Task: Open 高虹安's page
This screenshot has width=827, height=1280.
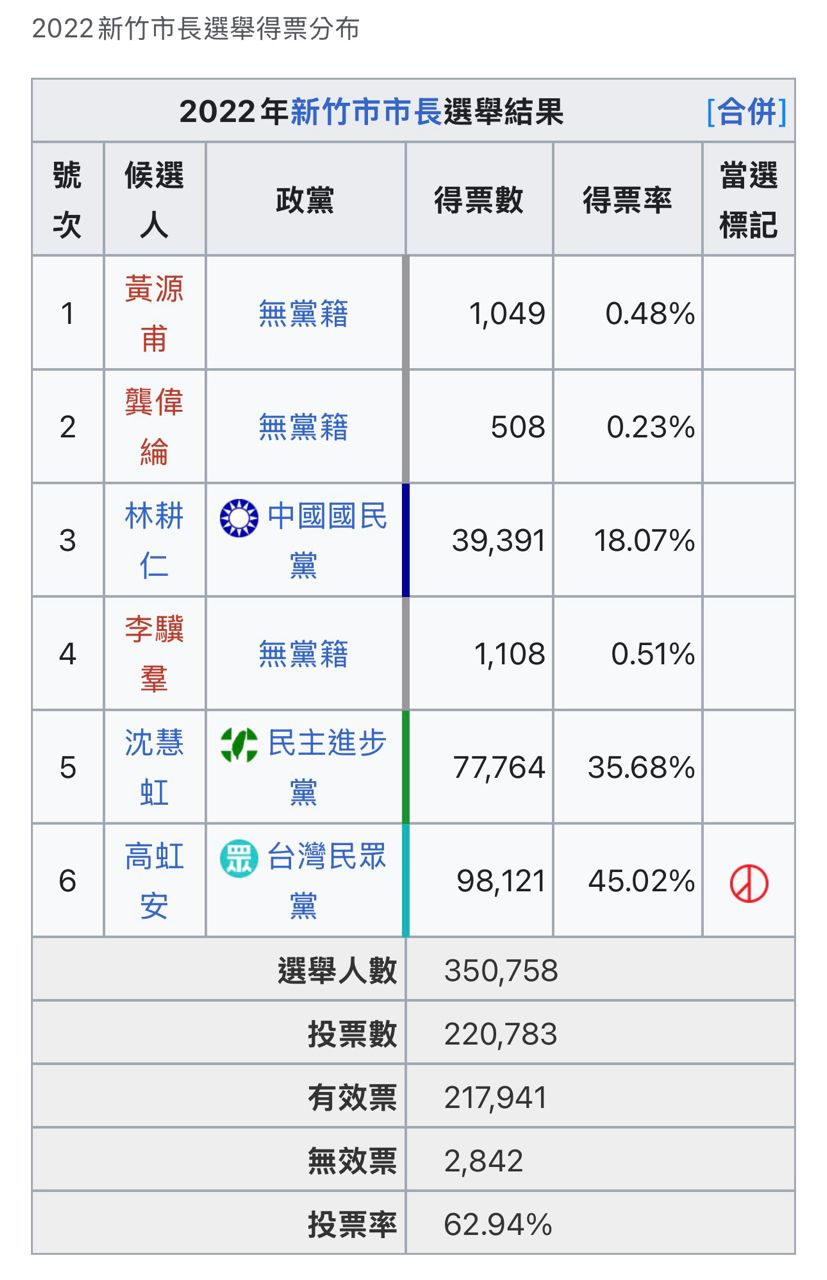Action: tap(154, 880)
